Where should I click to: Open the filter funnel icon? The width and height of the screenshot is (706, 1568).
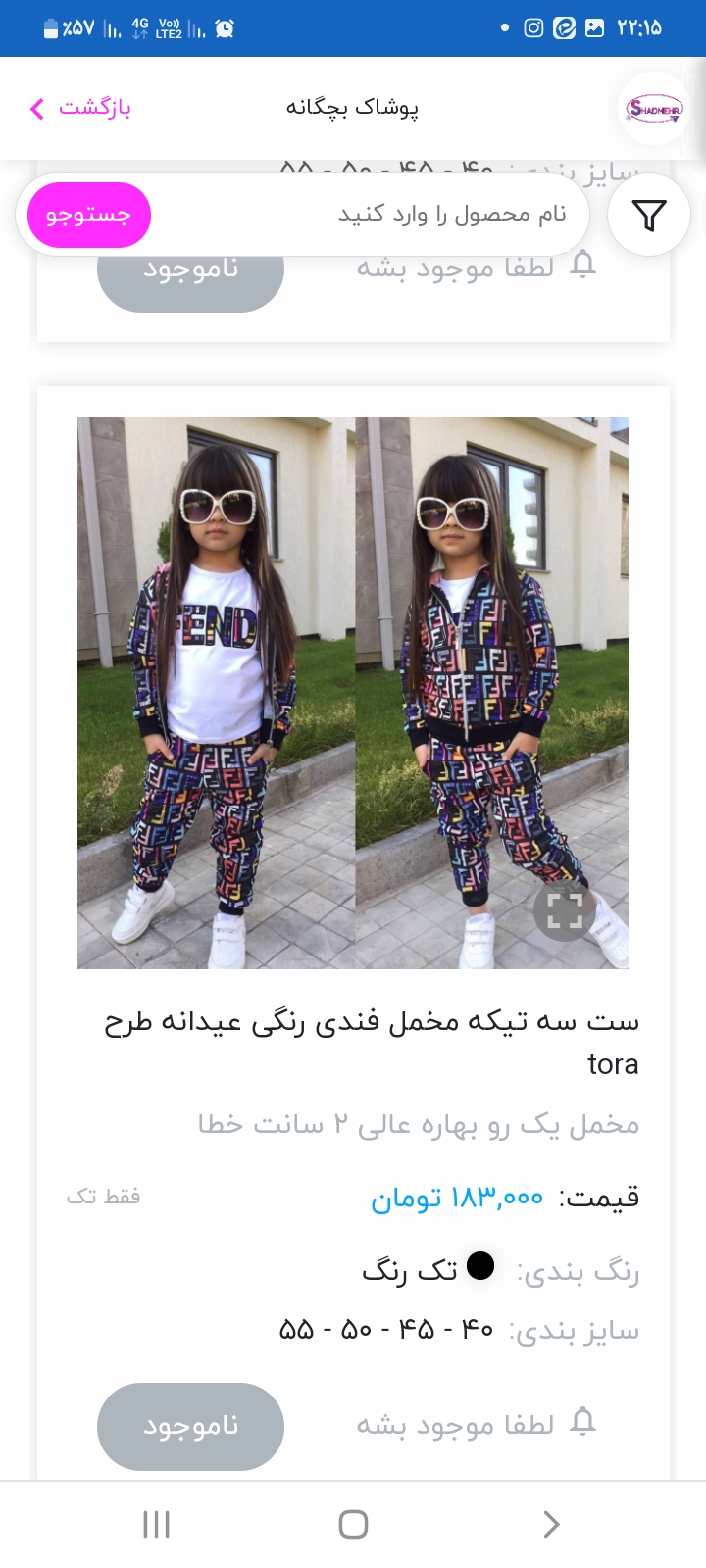[x=649, y=215]
